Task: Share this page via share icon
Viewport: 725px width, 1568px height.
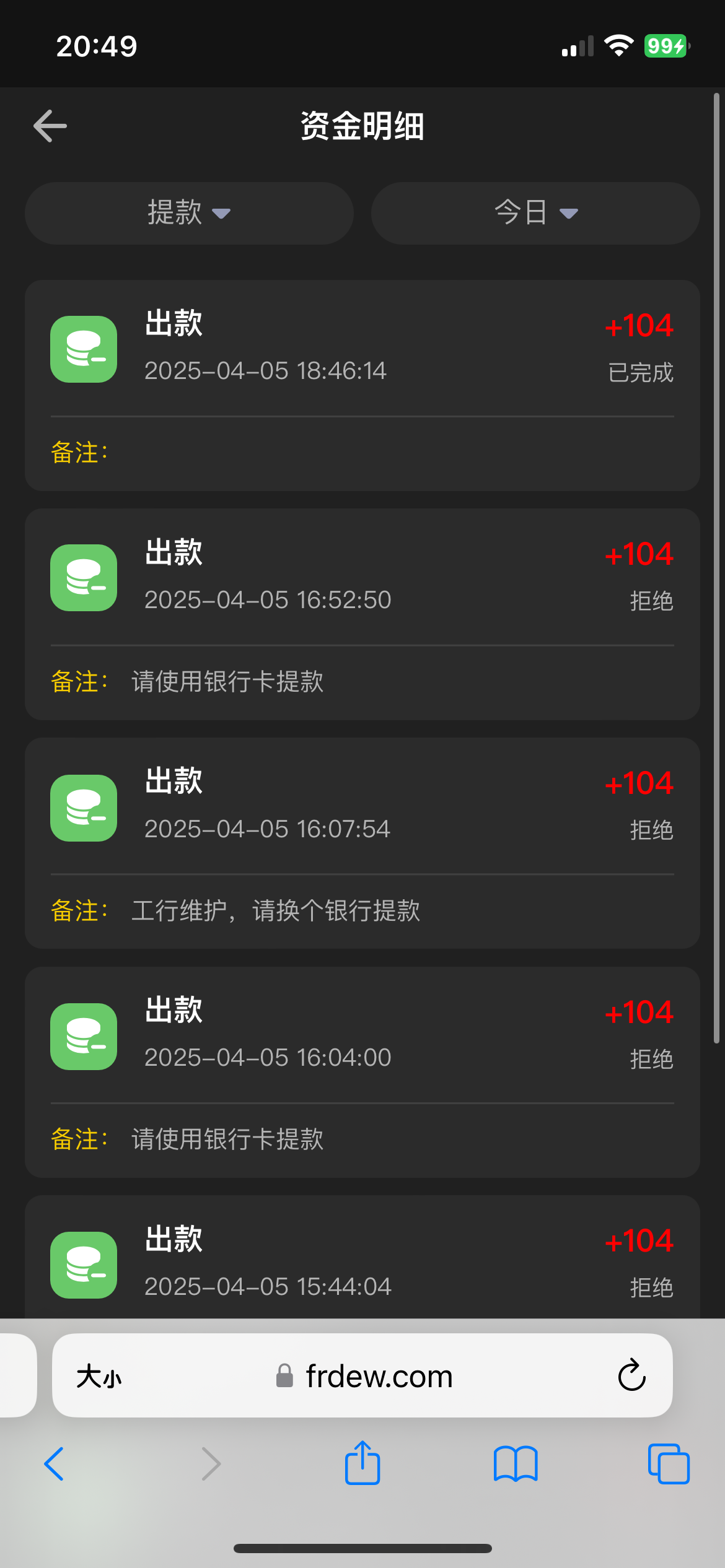Action: click(x=362, y=1463)
